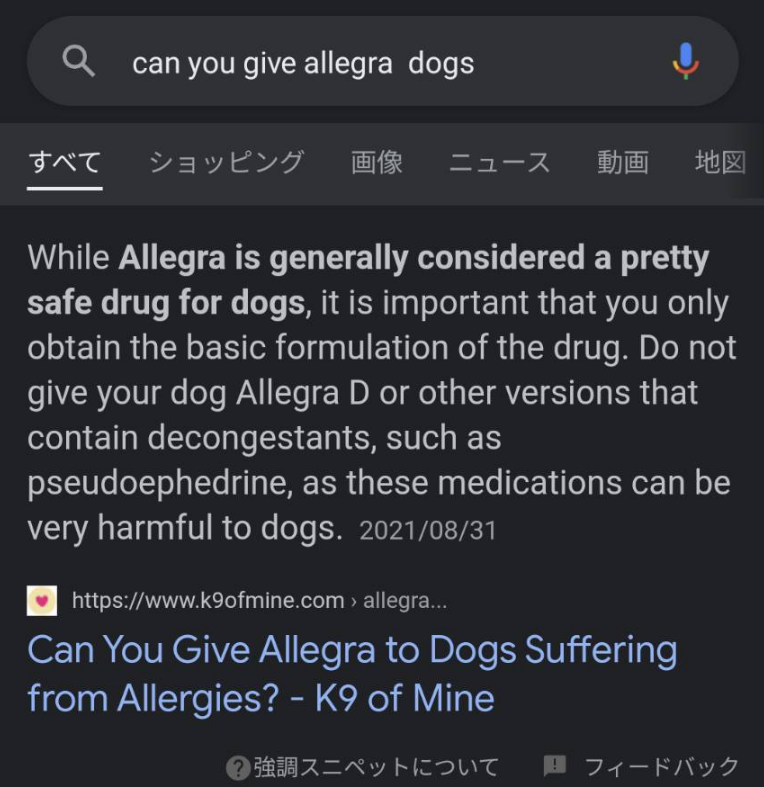The height and width of the screenshot is (787, 764).
Task: Start voice search with the microphone
Action: pyautogui.click(x=685, y=62)
